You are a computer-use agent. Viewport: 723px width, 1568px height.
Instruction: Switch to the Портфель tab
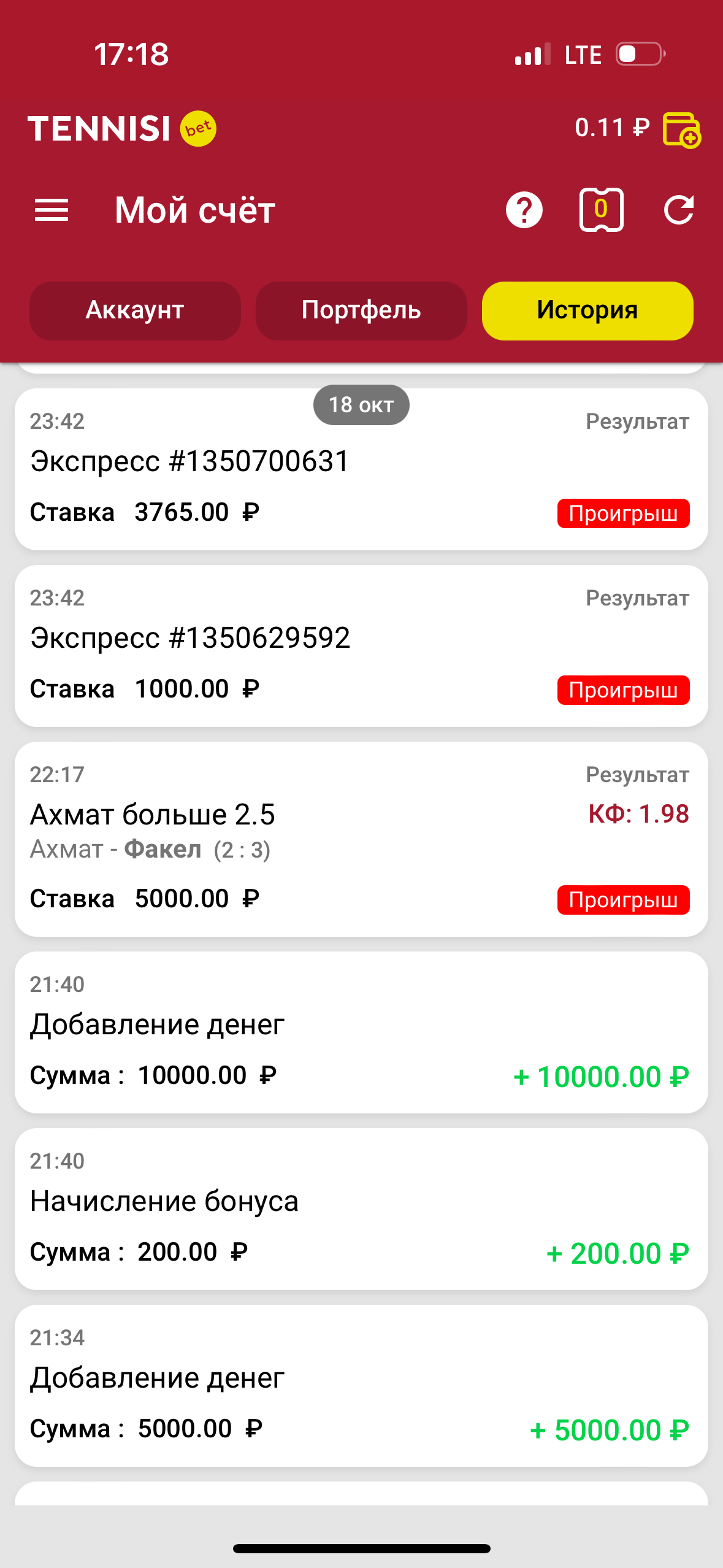pyautogui.click(x=361, y=310)
